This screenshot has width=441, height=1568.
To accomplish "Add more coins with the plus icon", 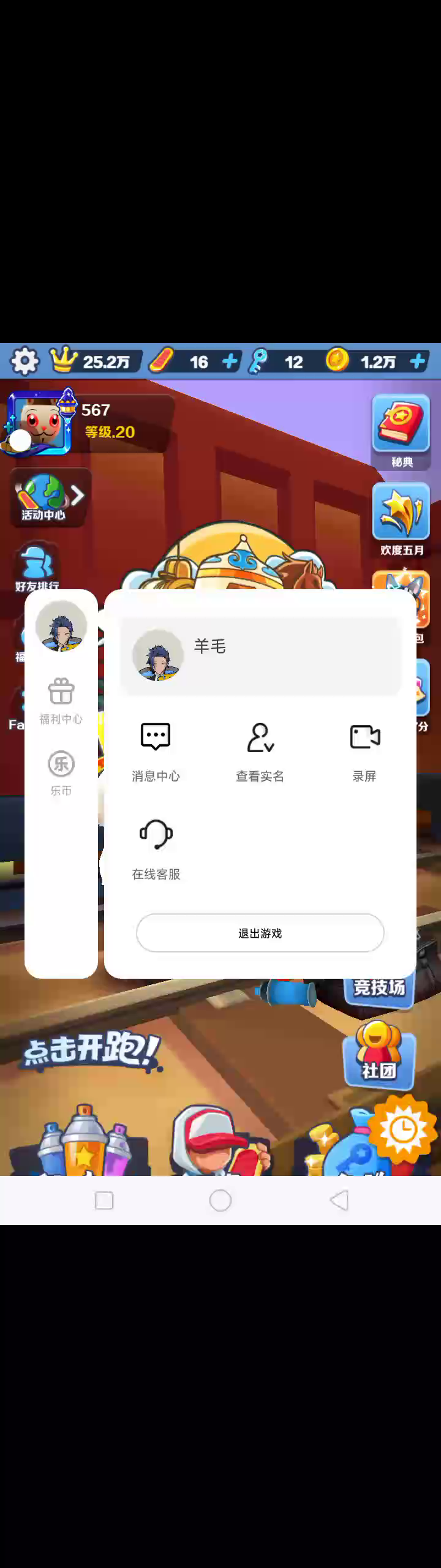I will (x=418, y=361).
